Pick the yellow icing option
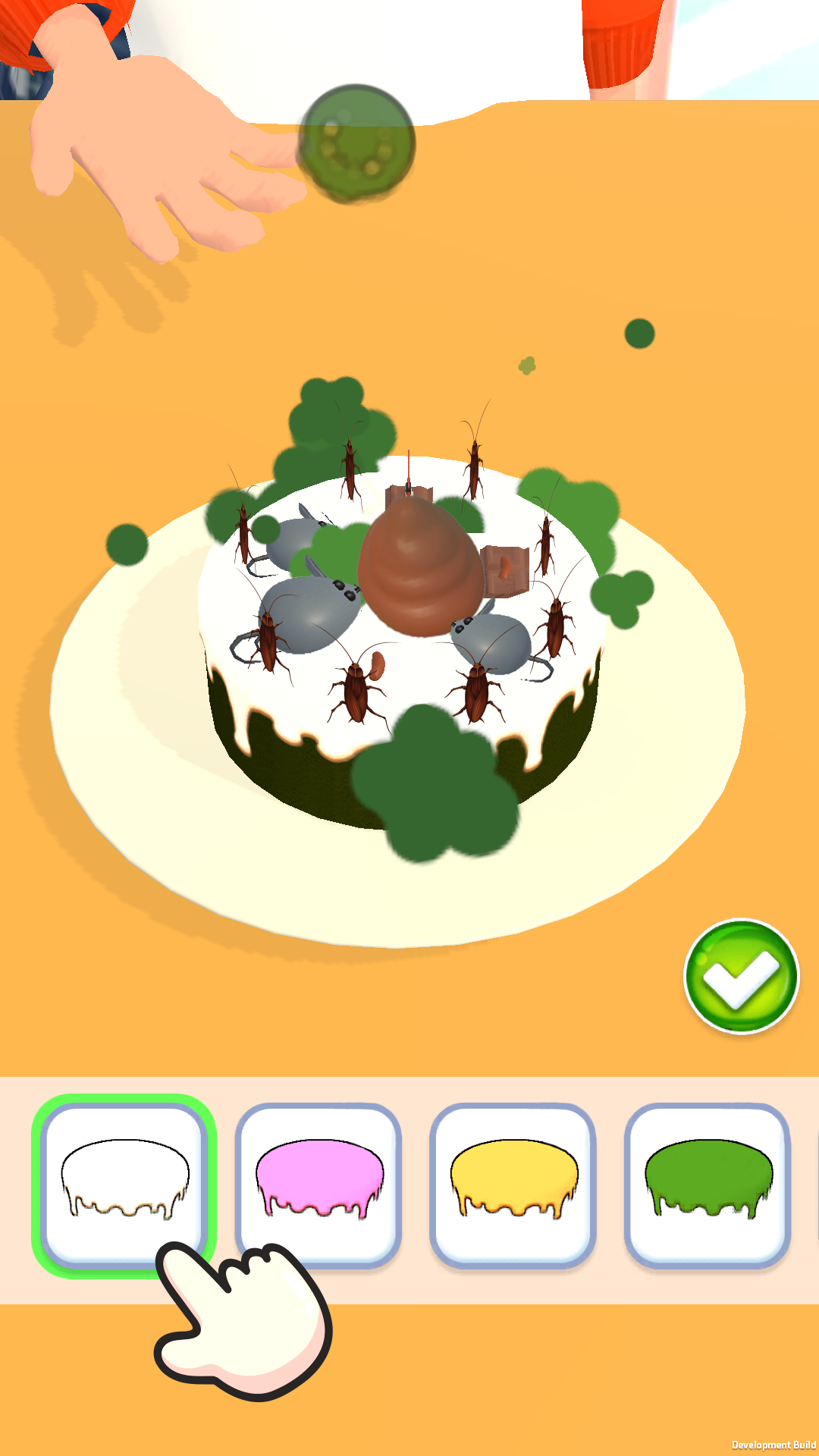 tap(513, 1183)
